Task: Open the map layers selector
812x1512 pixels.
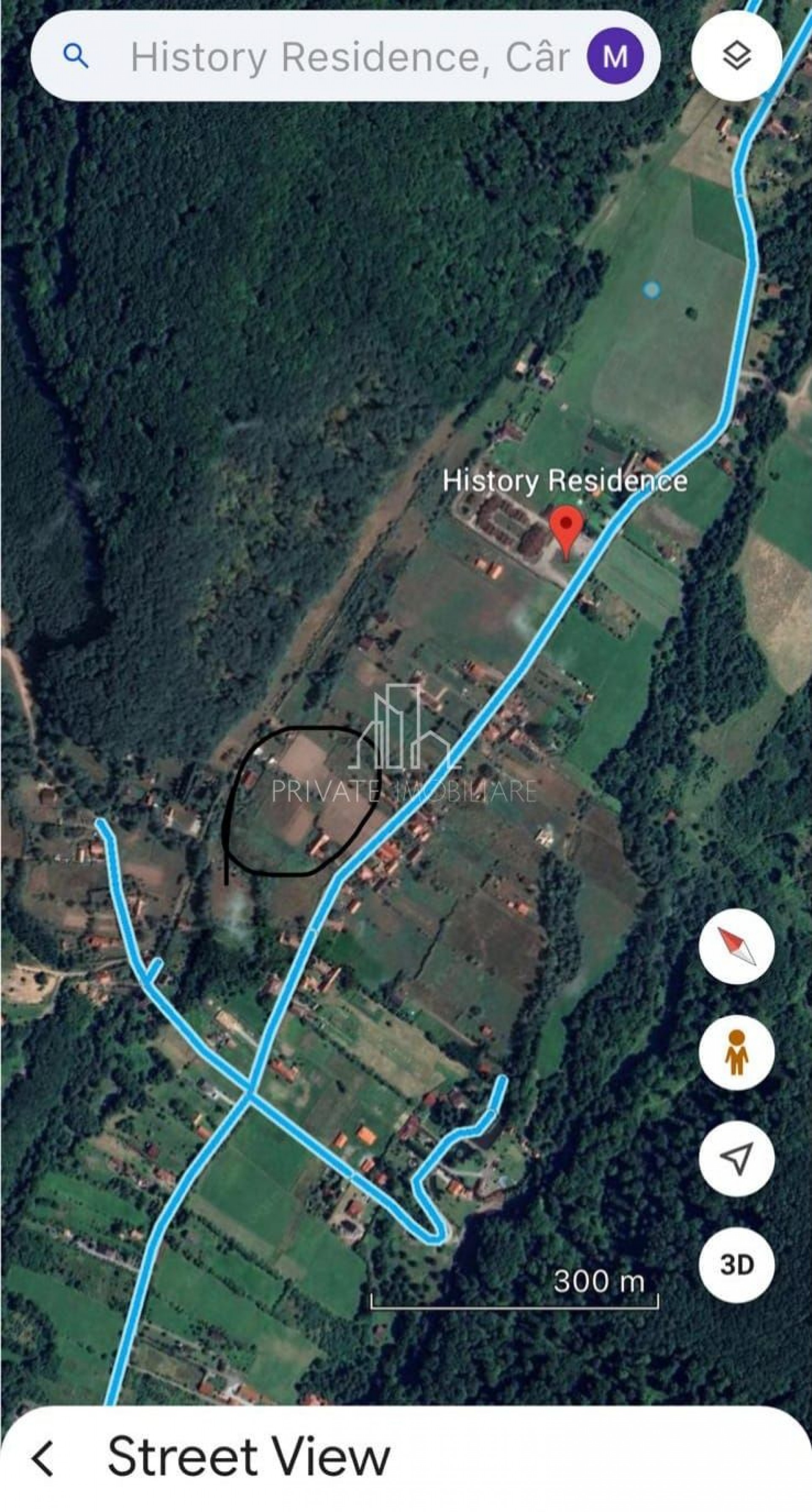Action: click(x=736, y=56)
